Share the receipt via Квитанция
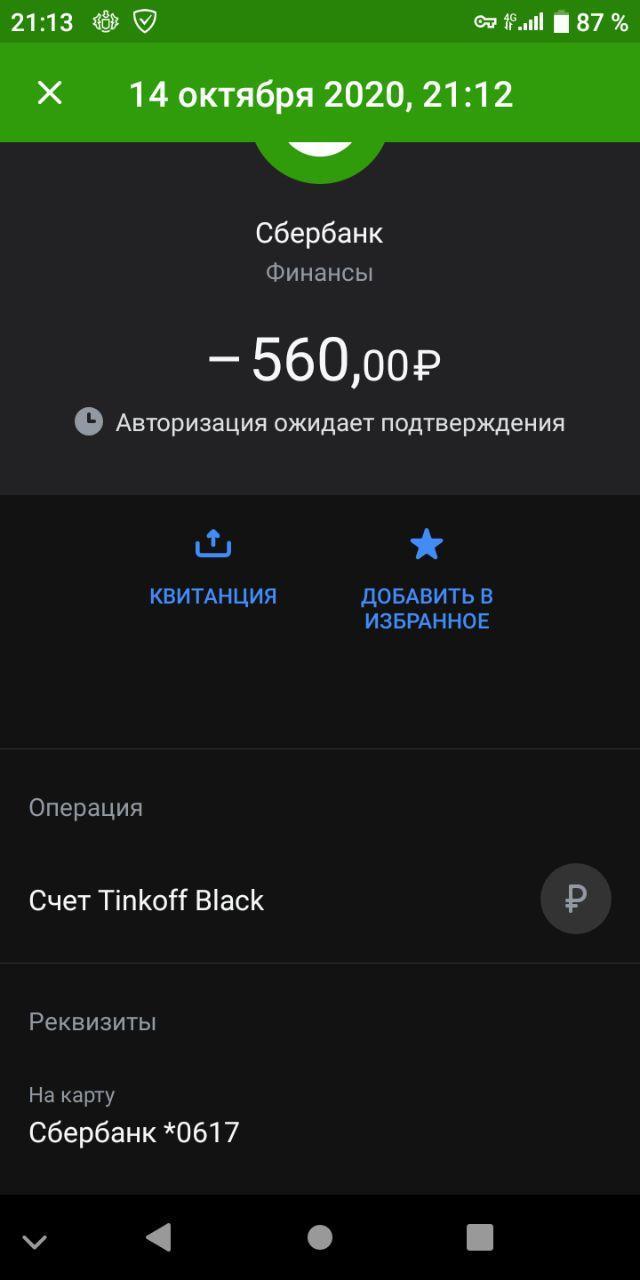This screenshot has width=640, height=1280. [213, 568]
